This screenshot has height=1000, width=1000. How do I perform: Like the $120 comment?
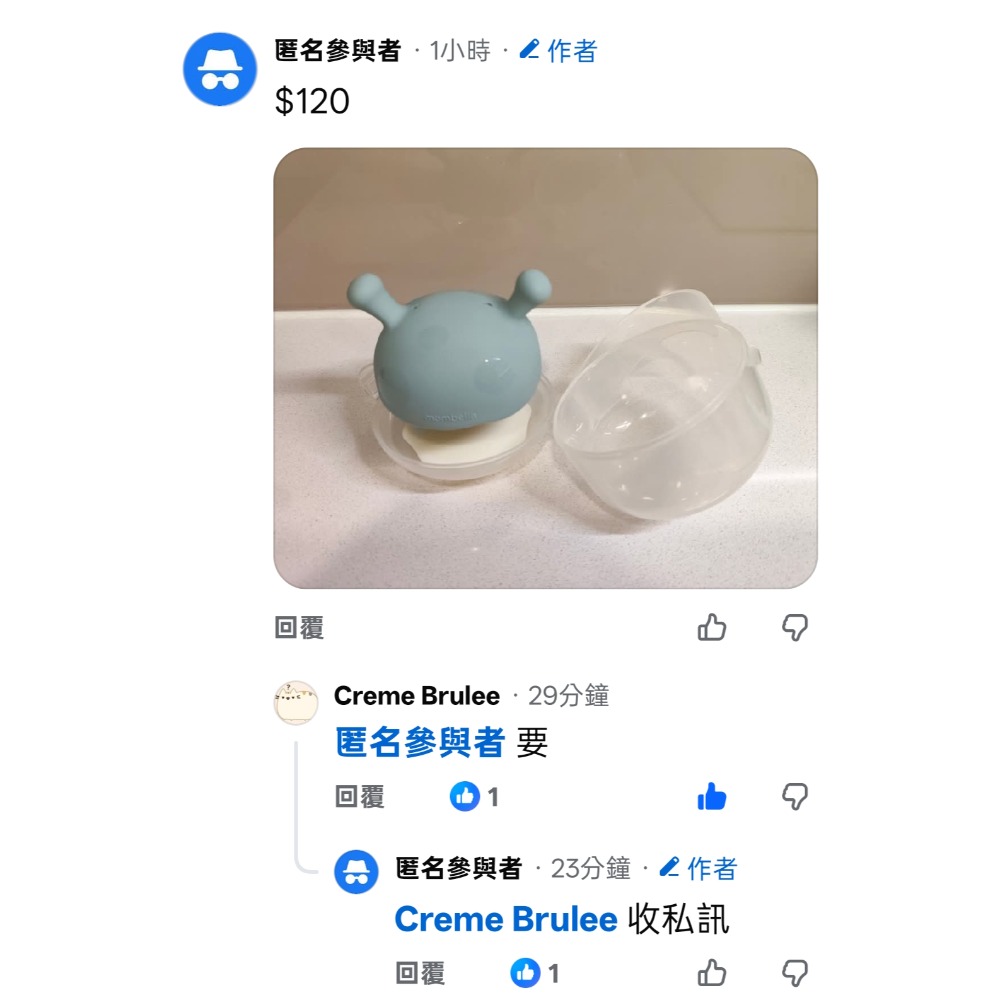pyautogui.click(x=712, y=628)
